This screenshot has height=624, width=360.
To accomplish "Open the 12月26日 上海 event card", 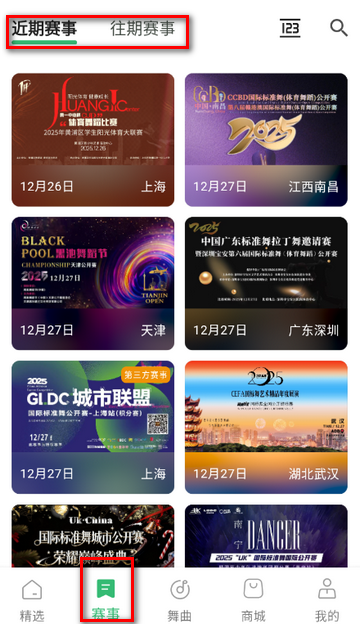I will tap(93, 140).
